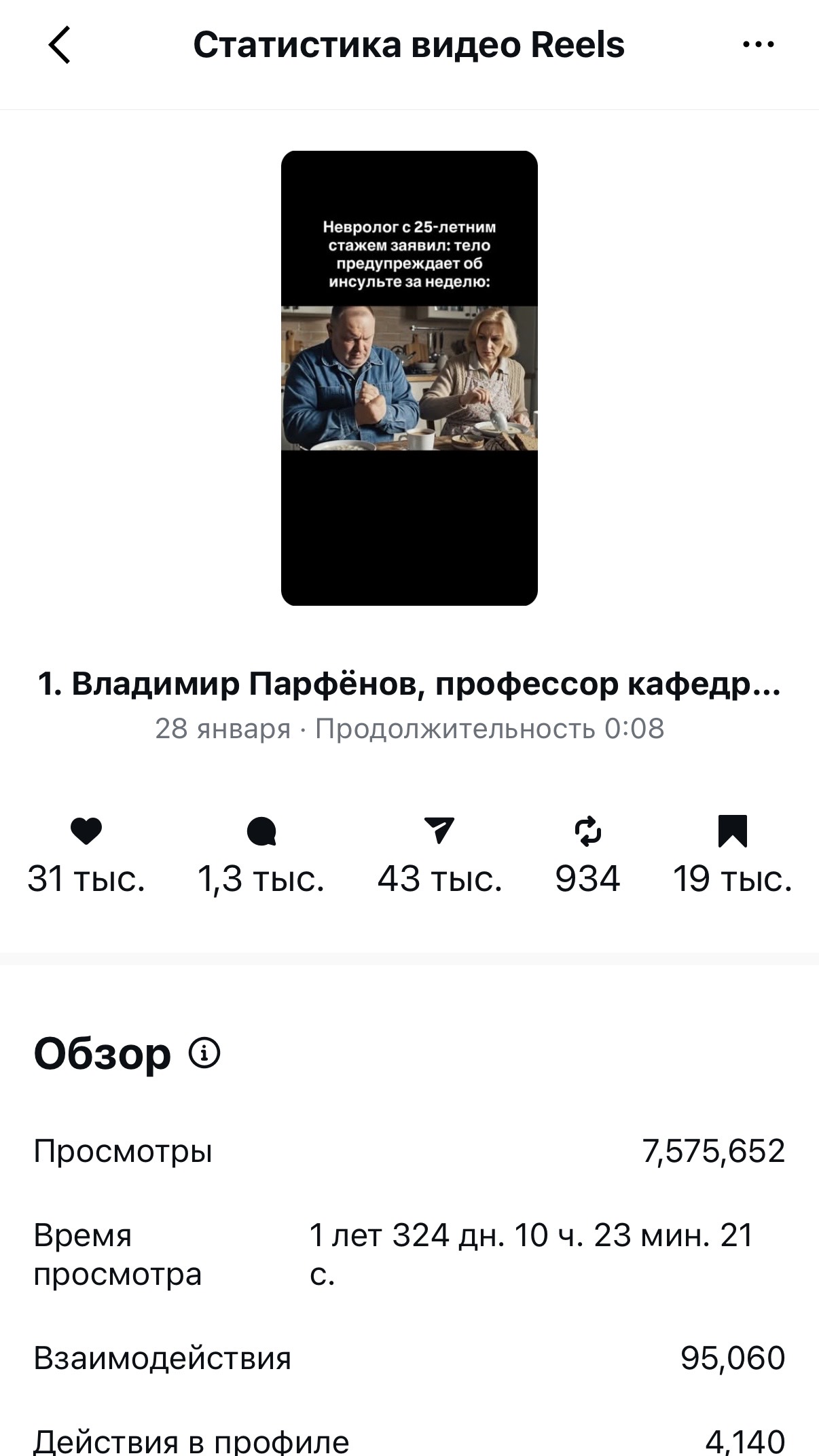
Task: Tap the Статистика видео Reels title
Action: (409, 45)
